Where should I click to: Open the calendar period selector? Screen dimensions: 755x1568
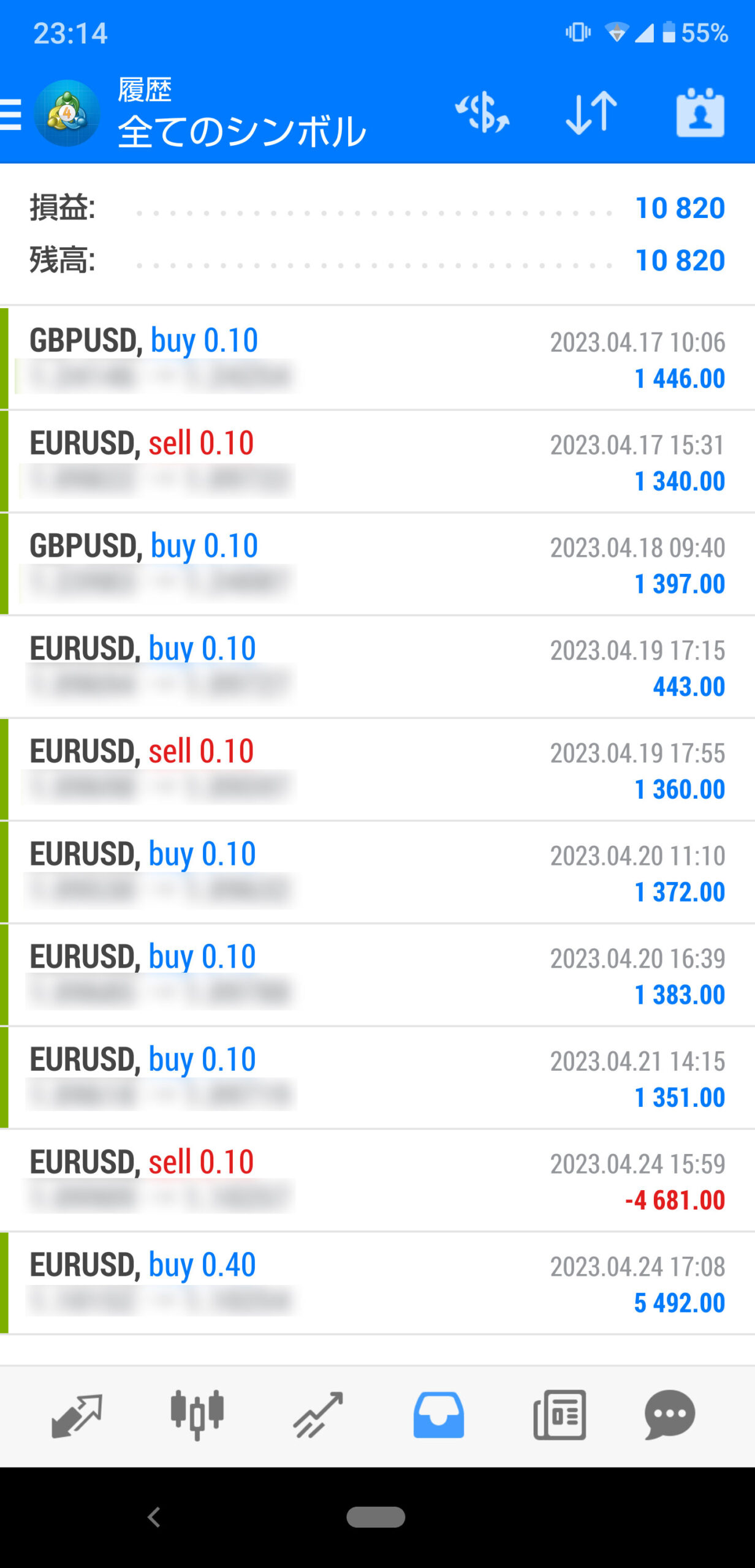click(x=700, y=113)
